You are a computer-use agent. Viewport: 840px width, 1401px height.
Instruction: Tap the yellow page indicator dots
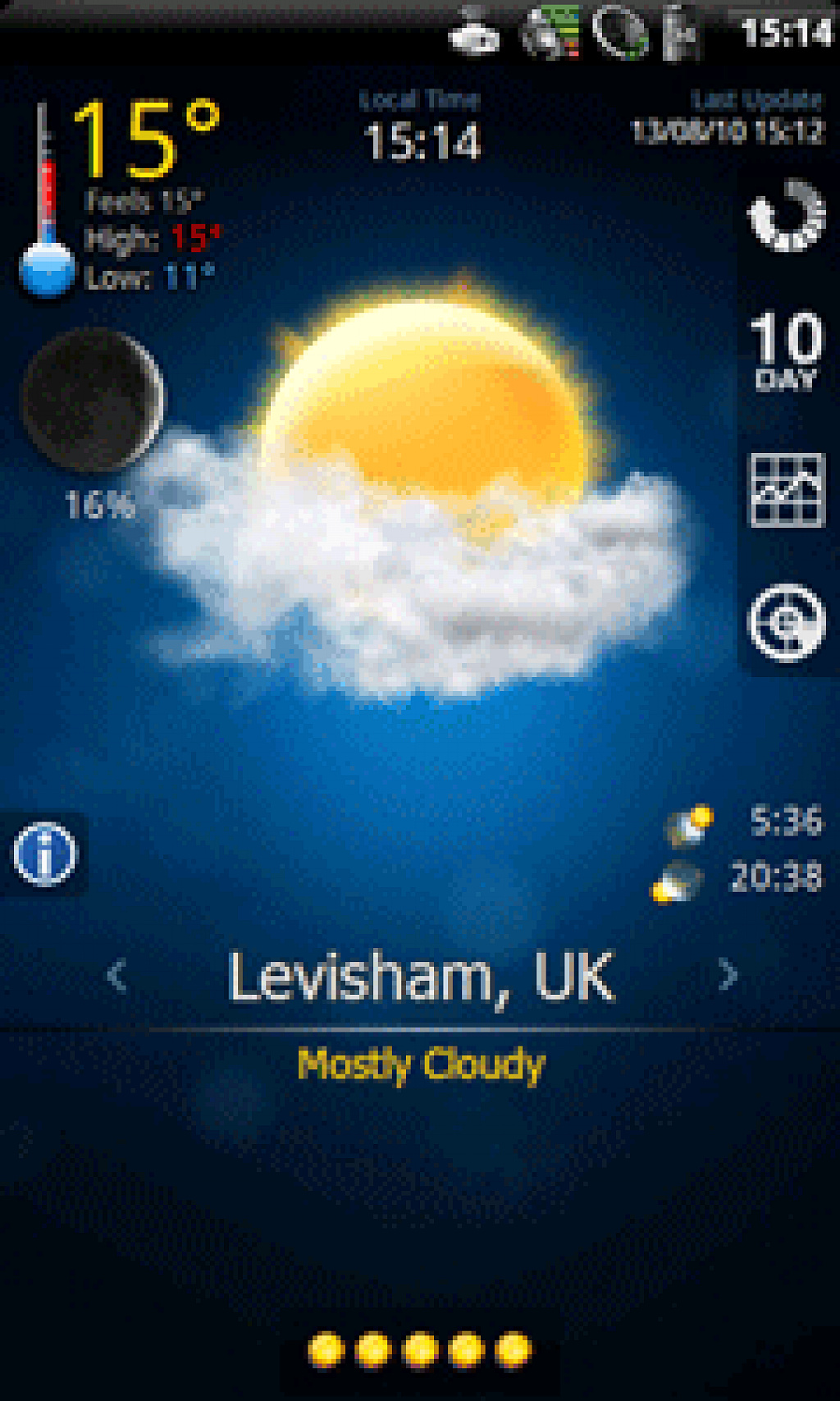click(x=419, y=1349)
